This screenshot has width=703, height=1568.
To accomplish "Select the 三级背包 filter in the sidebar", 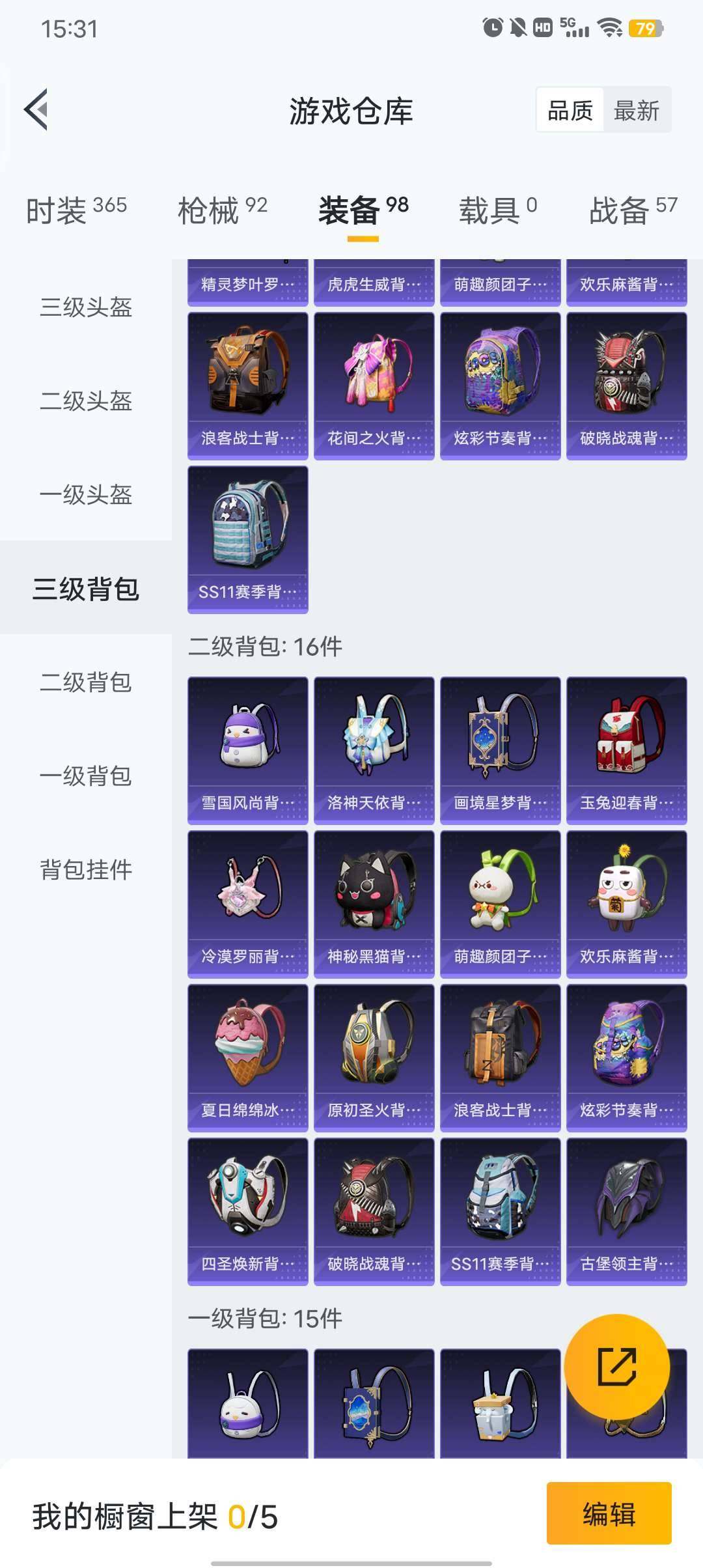I will click(85, 588).
